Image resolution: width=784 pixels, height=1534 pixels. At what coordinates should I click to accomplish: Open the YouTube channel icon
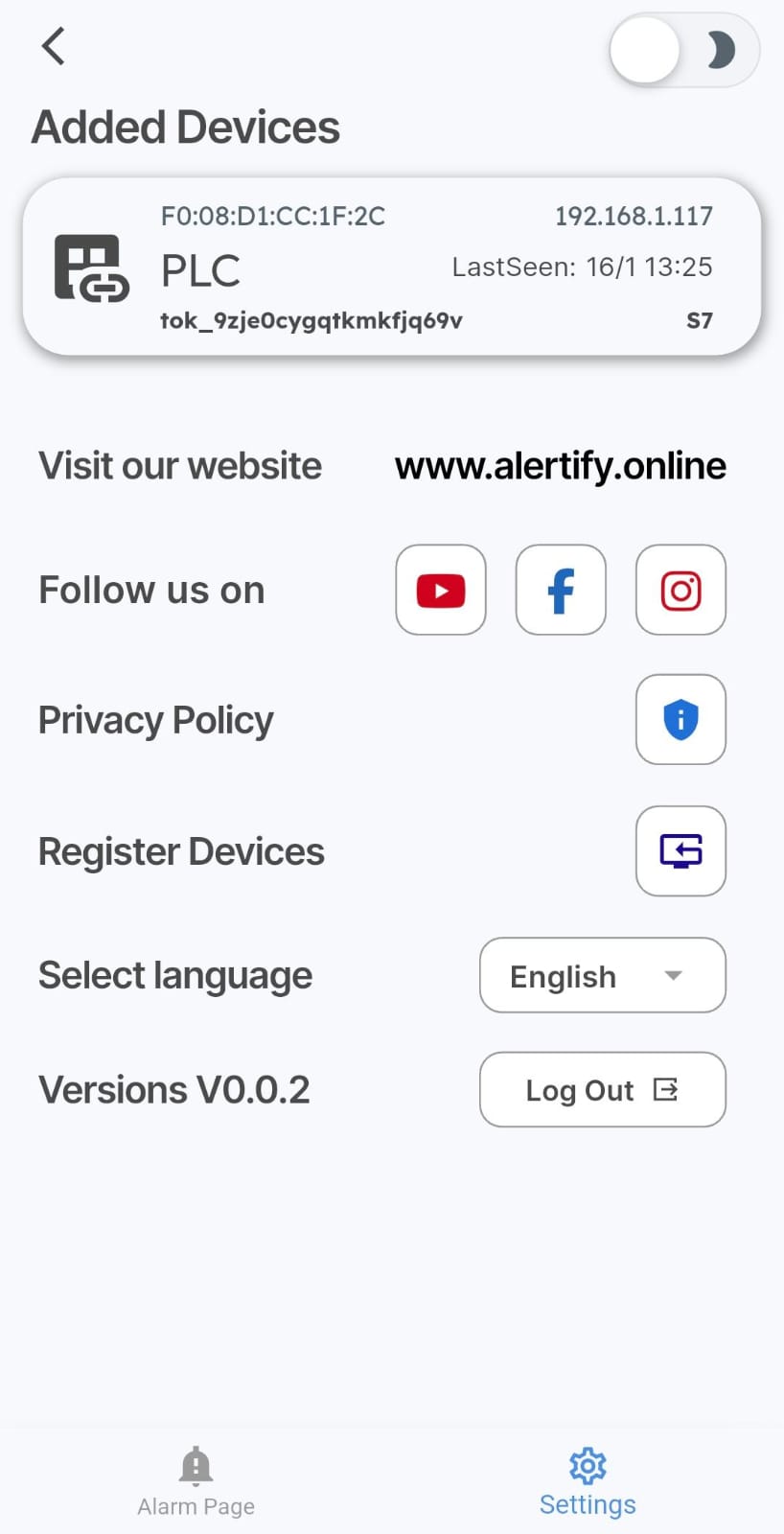(x=441, y=591)
